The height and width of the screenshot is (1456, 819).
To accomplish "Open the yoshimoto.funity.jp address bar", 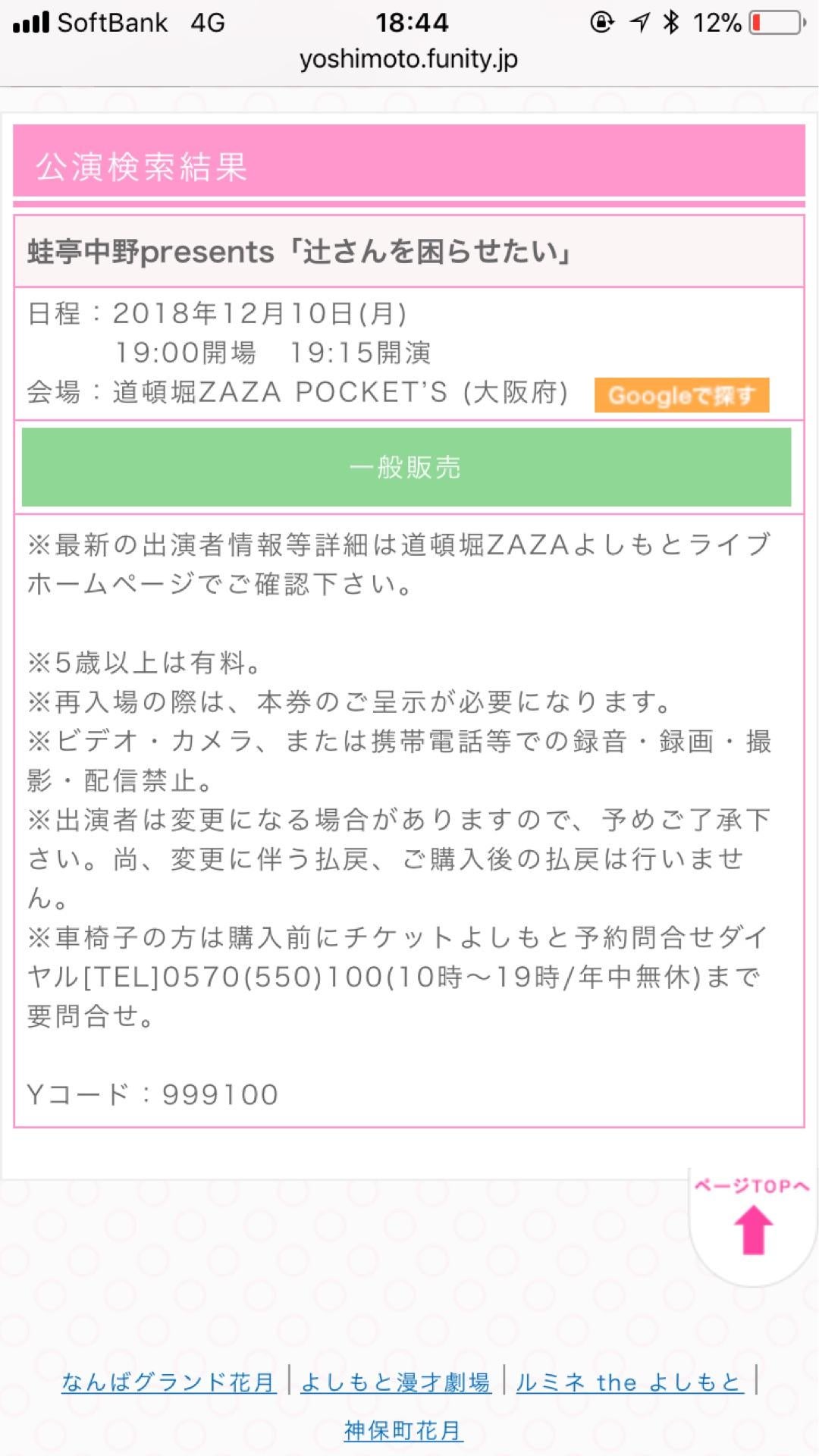I will pos(409,61).
